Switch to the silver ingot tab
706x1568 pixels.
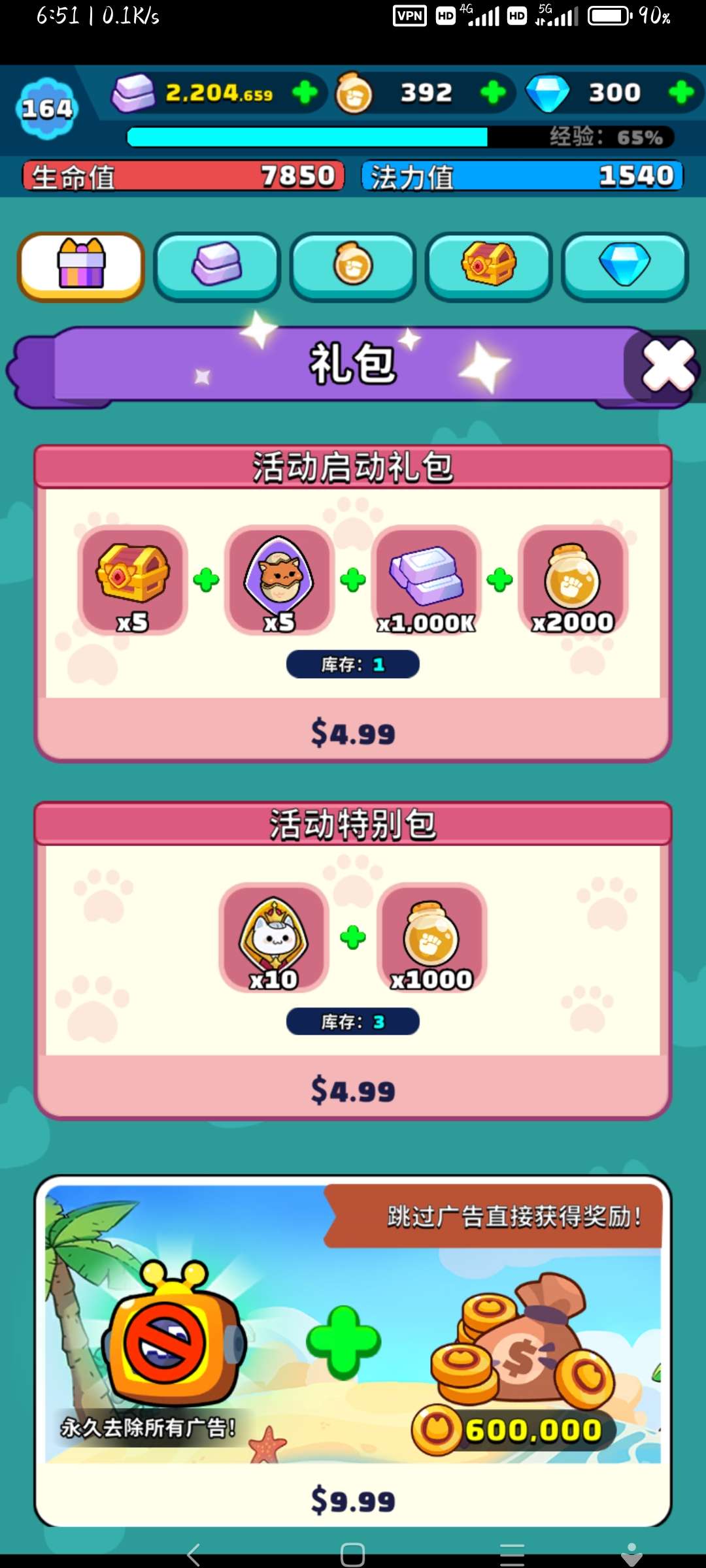(217, 267)
